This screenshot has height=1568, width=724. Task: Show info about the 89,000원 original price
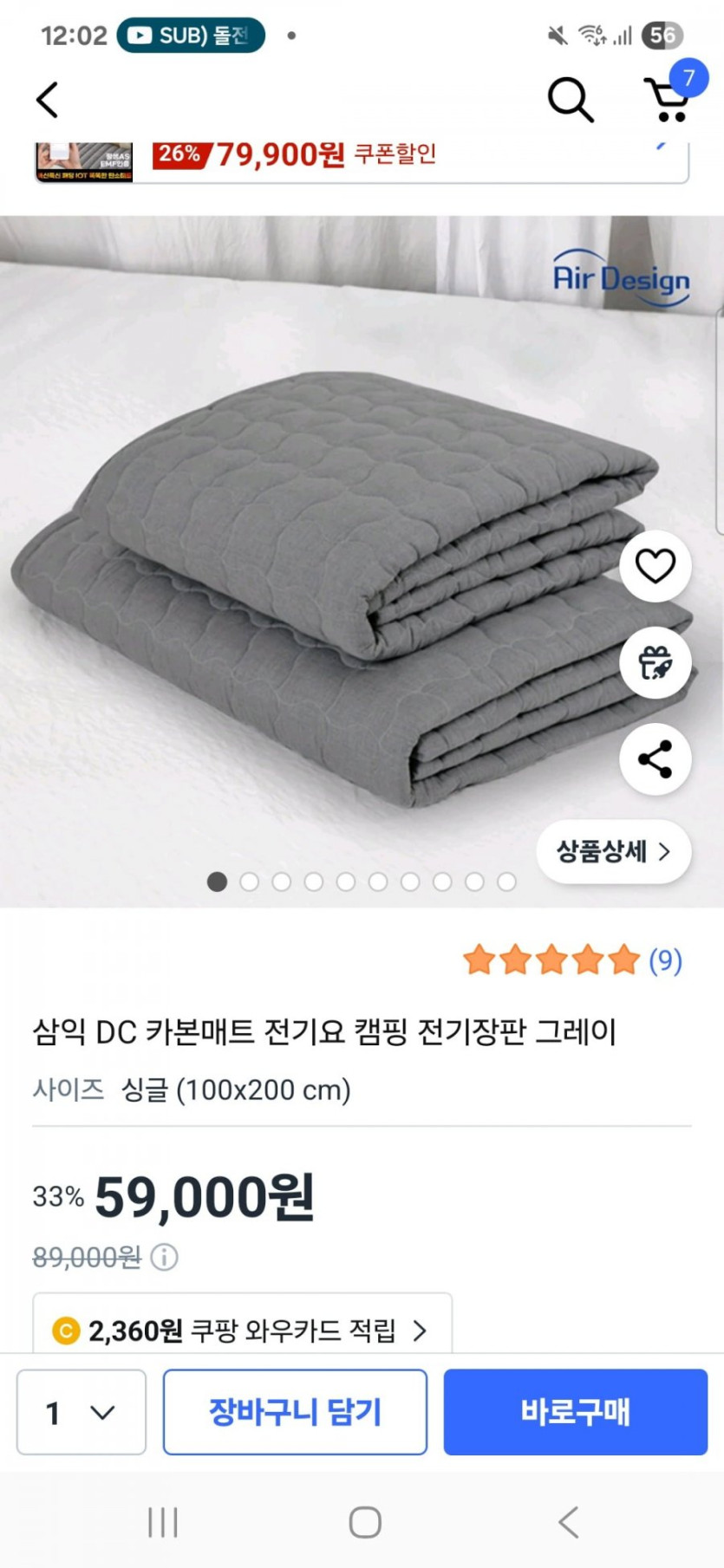164,1257
